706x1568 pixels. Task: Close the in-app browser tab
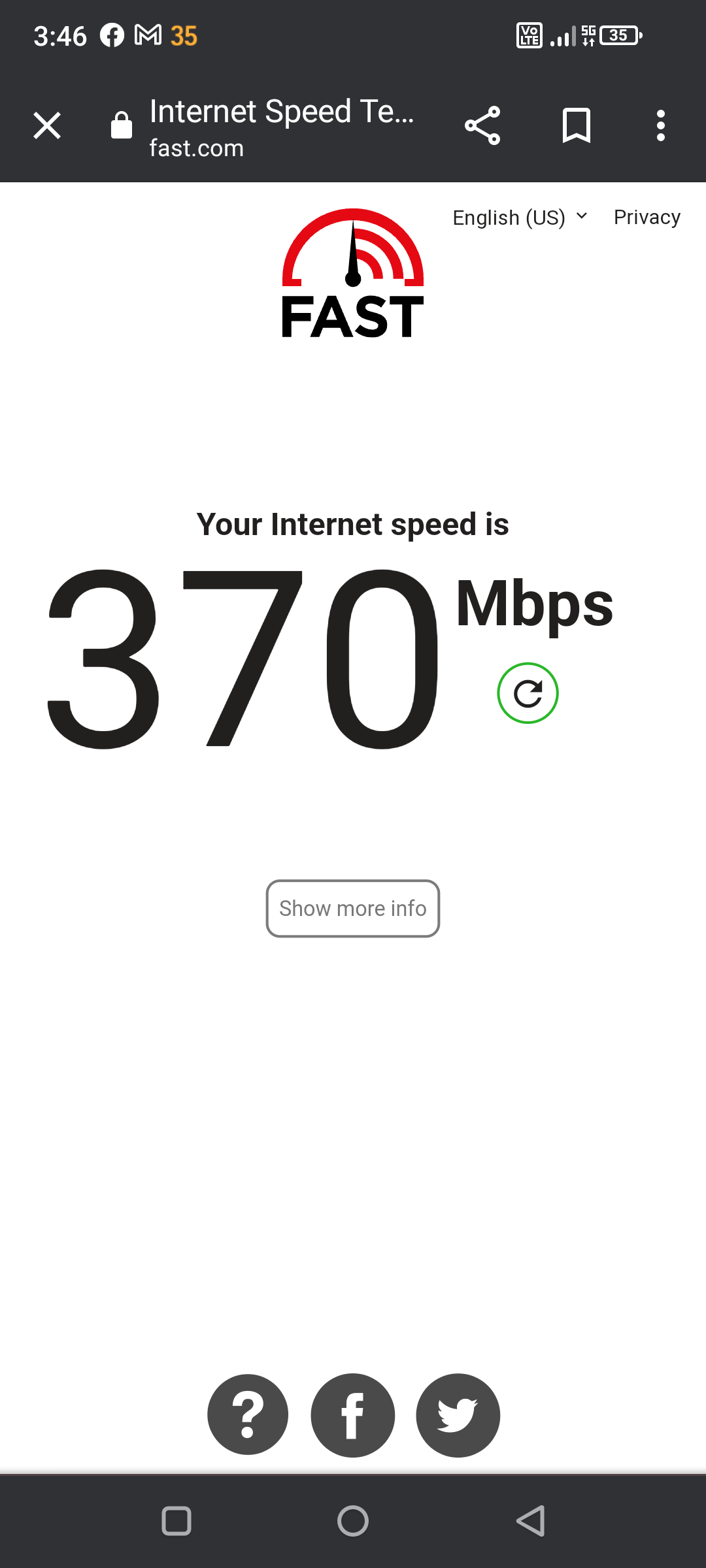tap(47, 125)
